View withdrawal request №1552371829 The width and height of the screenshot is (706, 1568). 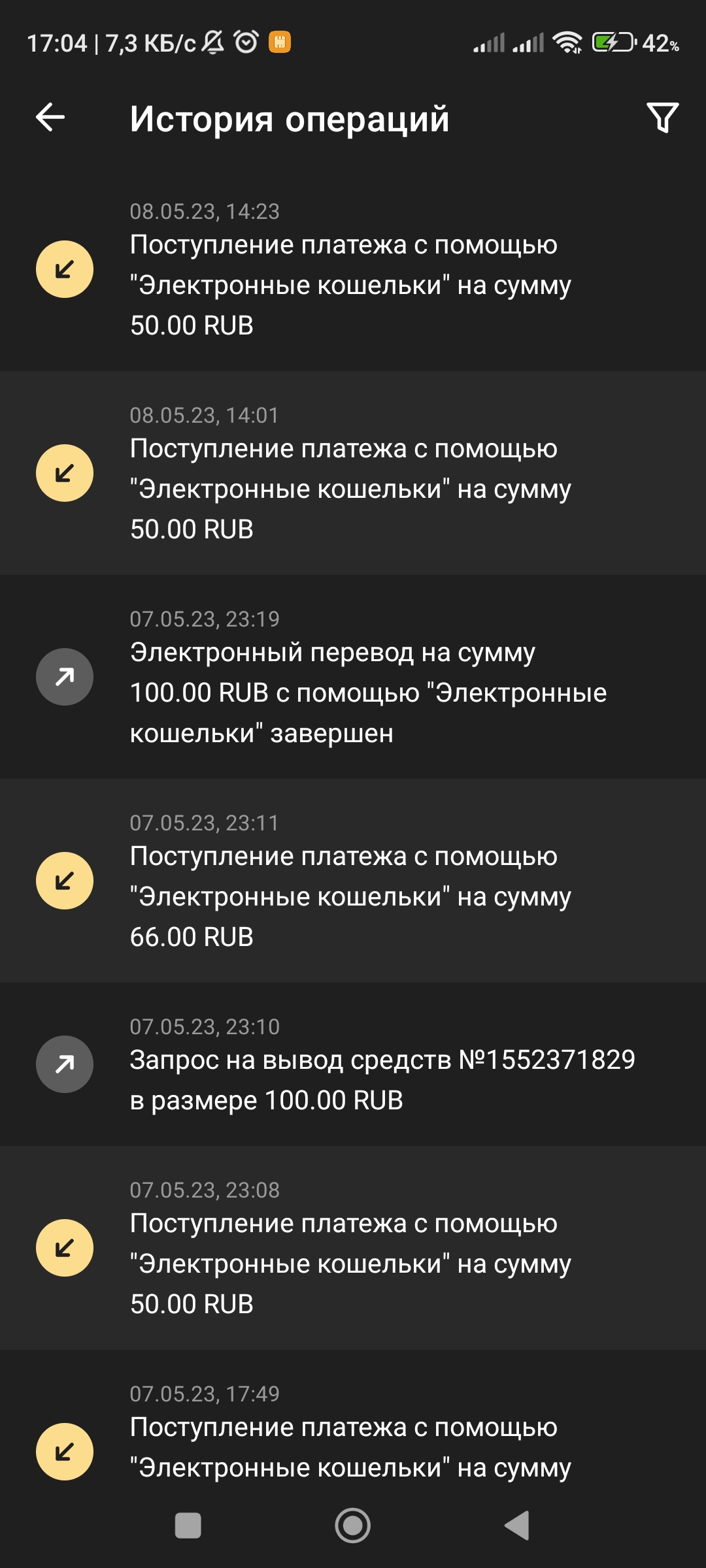point(353,1064)
